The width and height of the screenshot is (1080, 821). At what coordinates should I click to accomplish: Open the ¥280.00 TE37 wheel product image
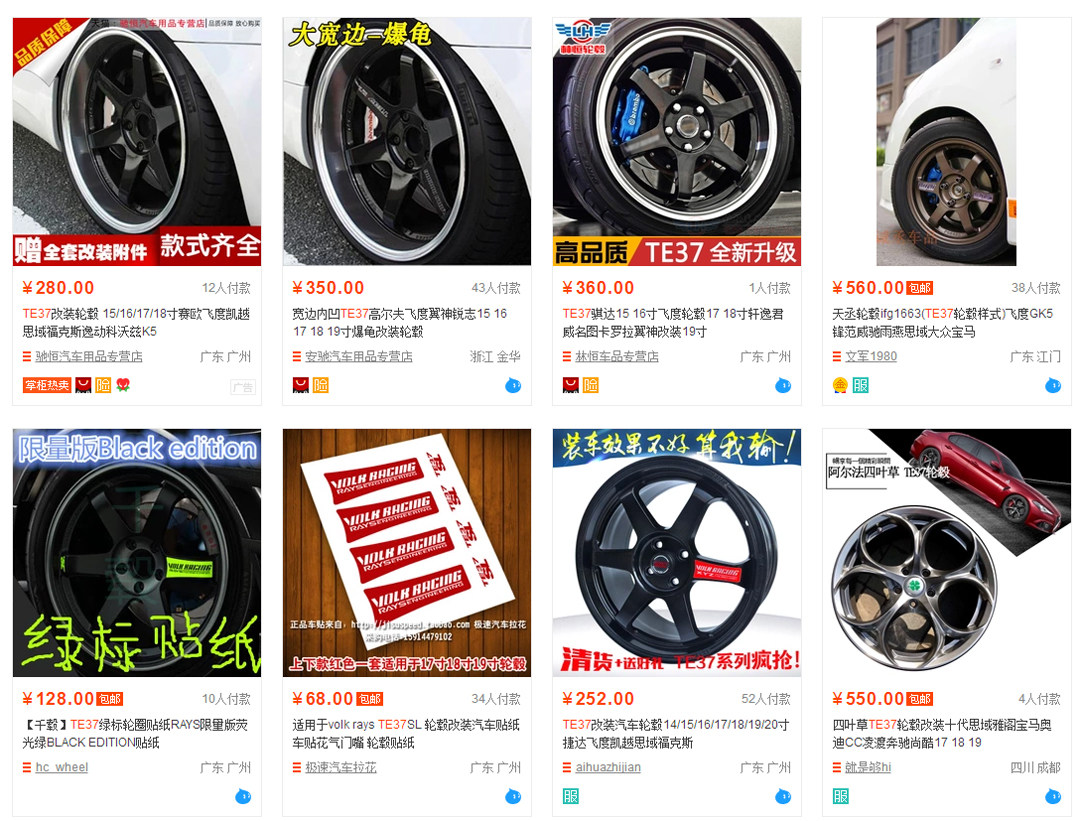(x=137, y=141)
